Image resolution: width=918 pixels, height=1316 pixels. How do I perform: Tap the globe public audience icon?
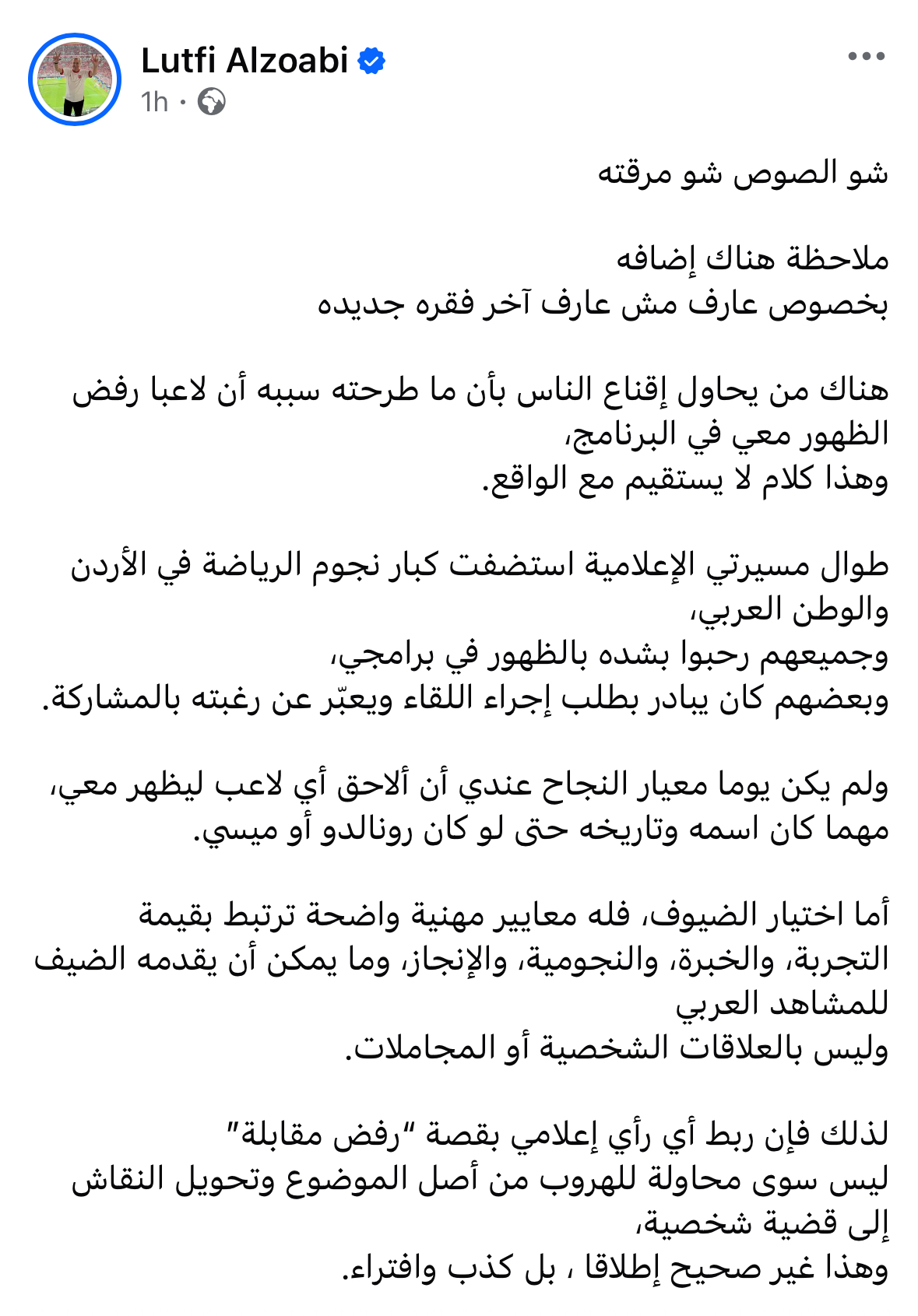pyautogui.click(x=212, y=102)
